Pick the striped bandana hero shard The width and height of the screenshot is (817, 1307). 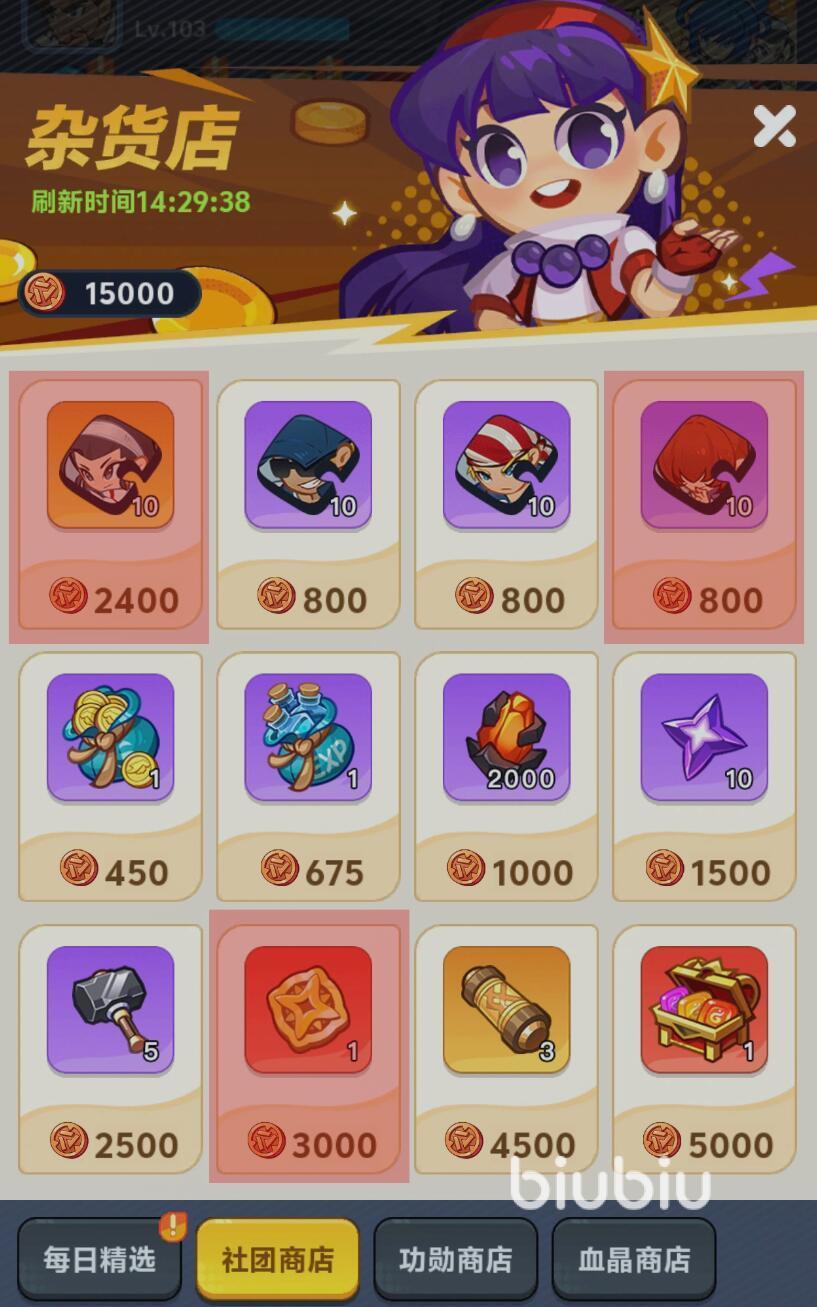pyautogui.click(x=506, y=506)
